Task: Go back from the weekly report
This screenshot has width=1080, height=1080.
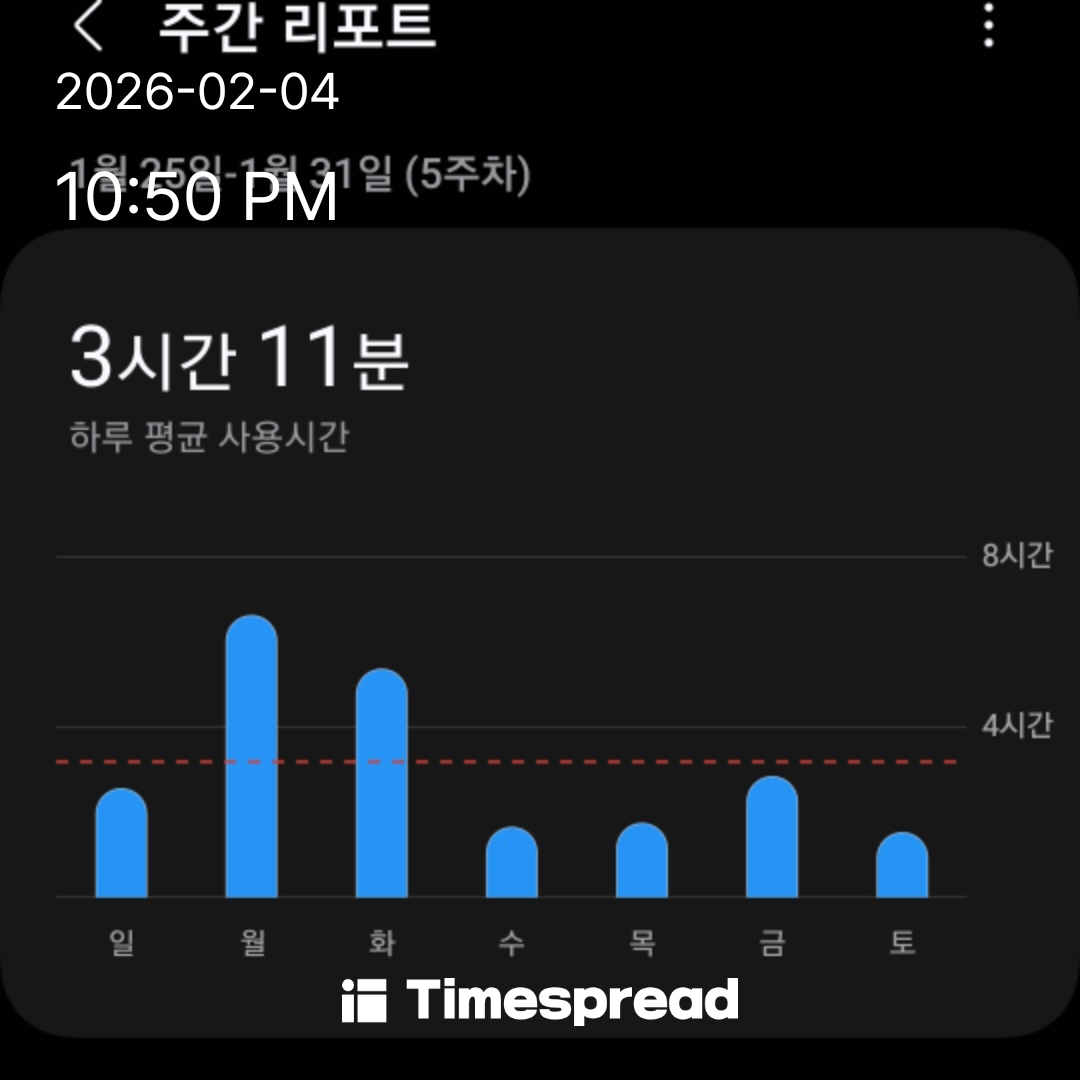Action: (x=88, y=27)
